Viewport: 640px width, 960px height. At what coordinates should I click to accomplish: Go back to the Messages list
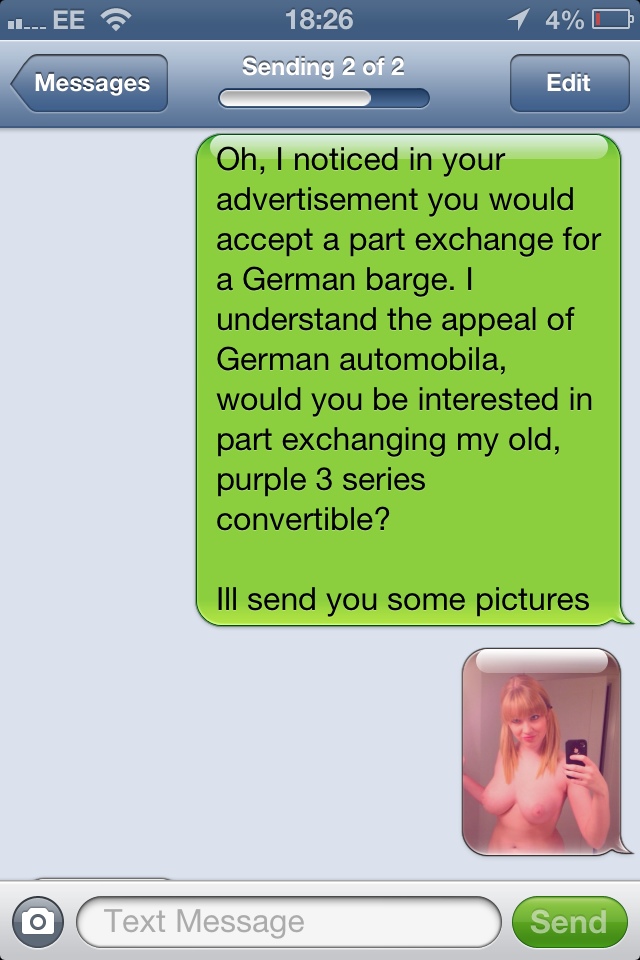[x=90, y=83]
